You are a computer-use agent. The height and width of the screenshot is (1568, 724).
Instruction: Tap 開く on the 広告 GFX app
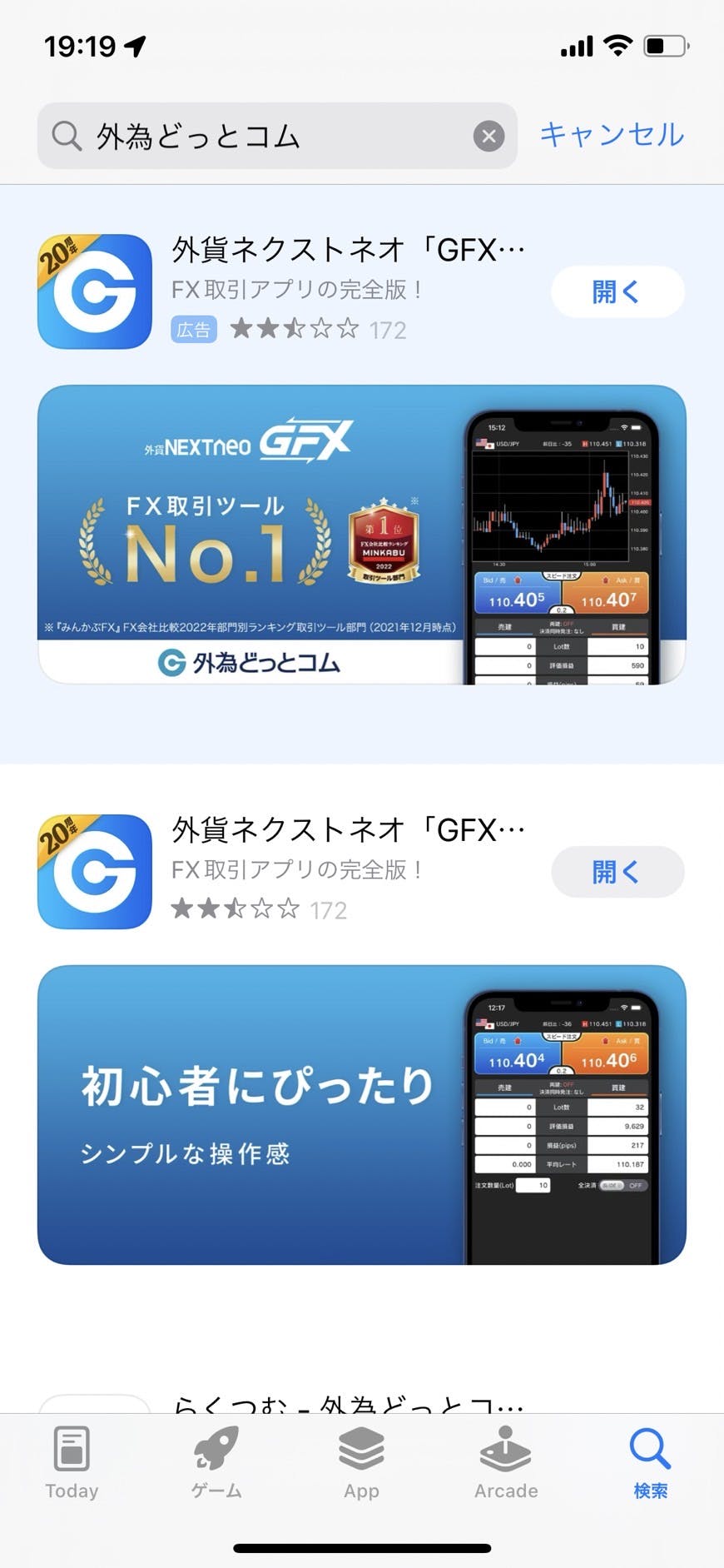tap(617, 291)
